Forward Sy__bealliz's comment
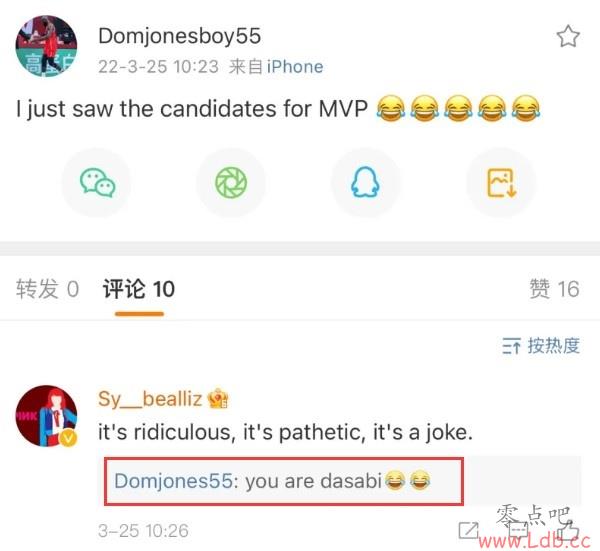600x551 pixels. pos(468,530)
